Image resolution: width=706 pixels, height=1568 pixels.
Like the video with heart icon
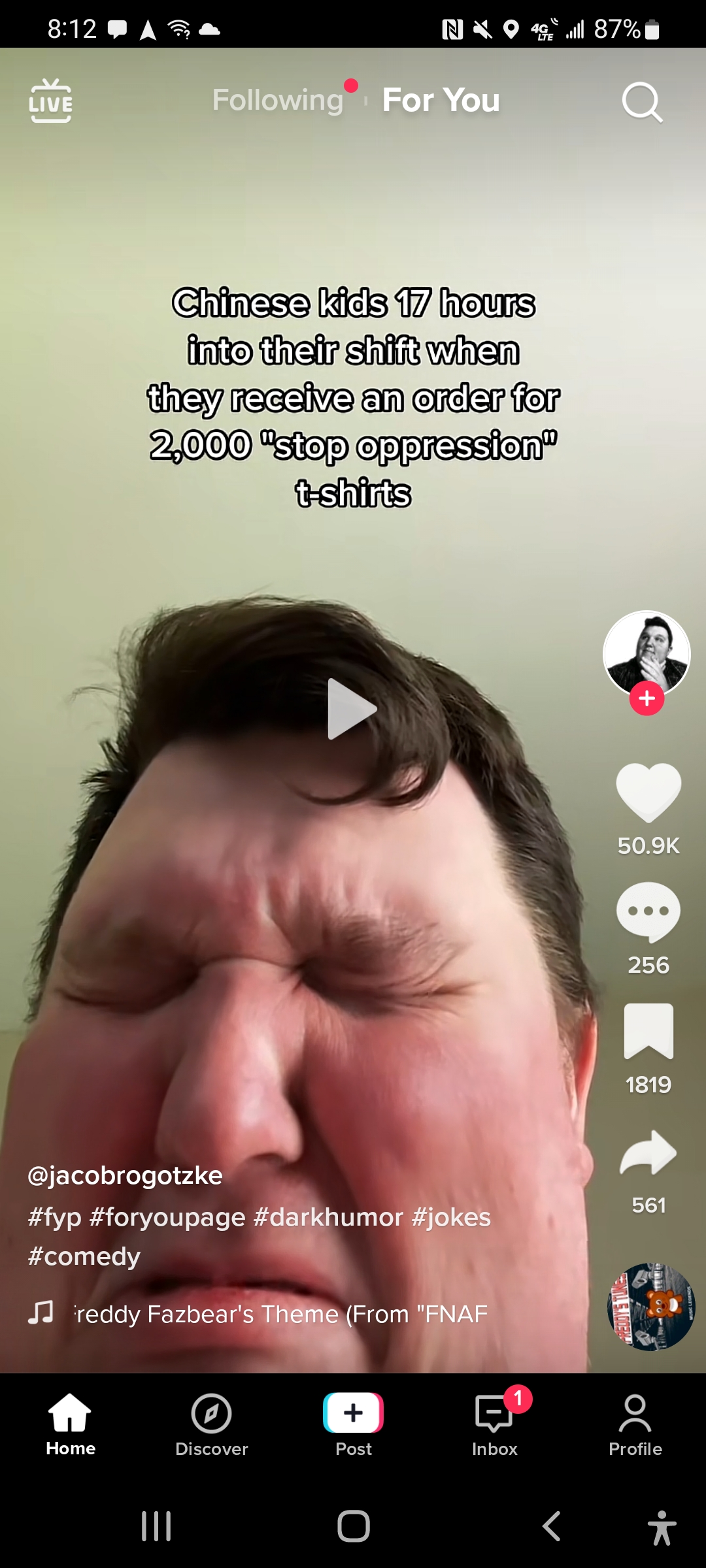pyautogui.click(x=648, y=792)
